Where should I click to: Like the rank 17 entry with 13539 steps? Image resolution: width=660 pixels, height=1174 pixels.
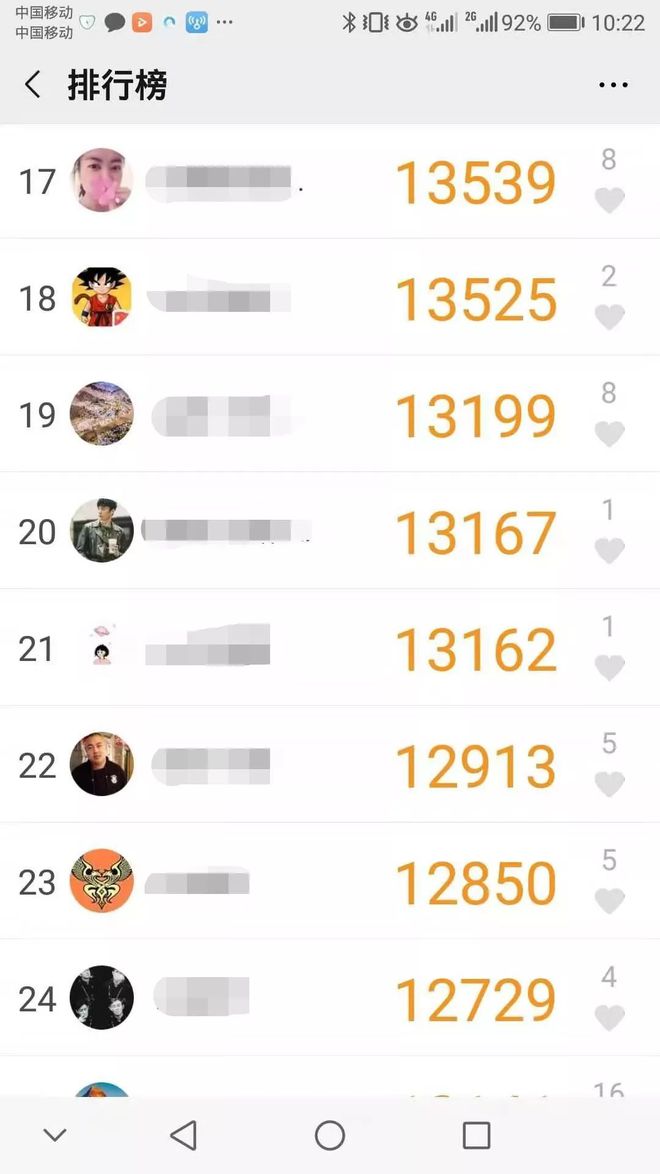click(x=609, y=201)
